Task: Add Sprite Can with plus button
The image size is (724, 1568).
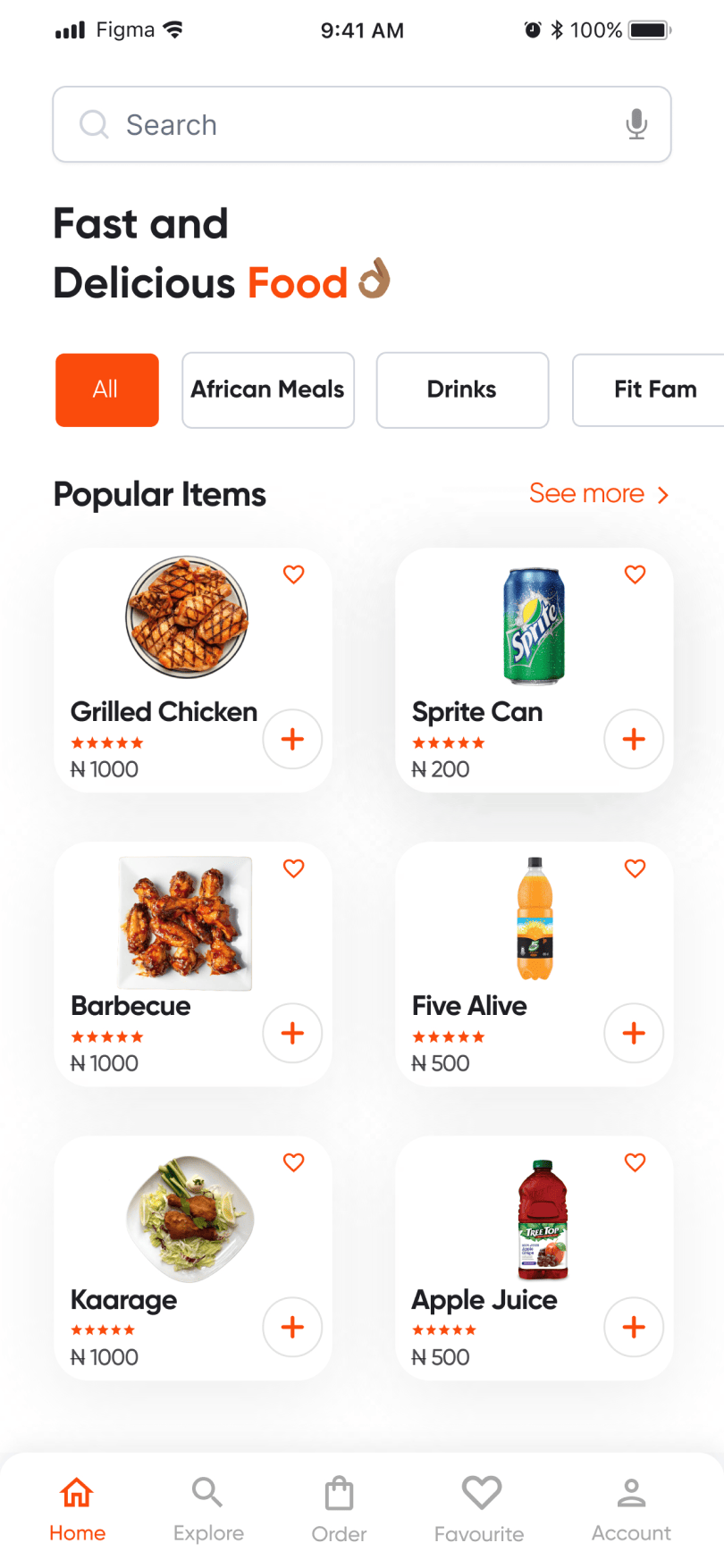Action: 634,739
